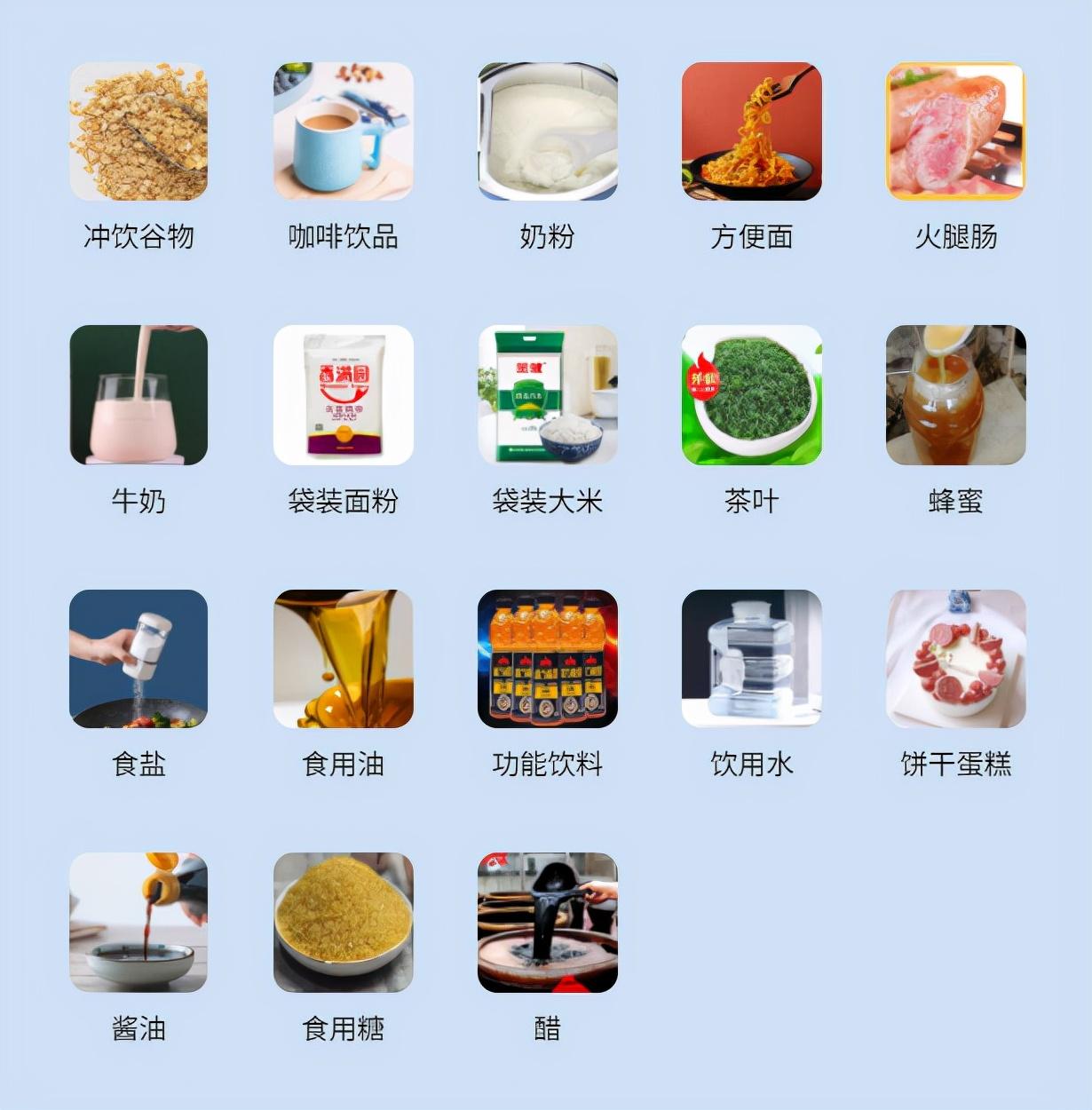Image resolution: width=1092 pixels, height=1110 pixels.
Task: Open the 袋装面粉 category
Action: 343,395
